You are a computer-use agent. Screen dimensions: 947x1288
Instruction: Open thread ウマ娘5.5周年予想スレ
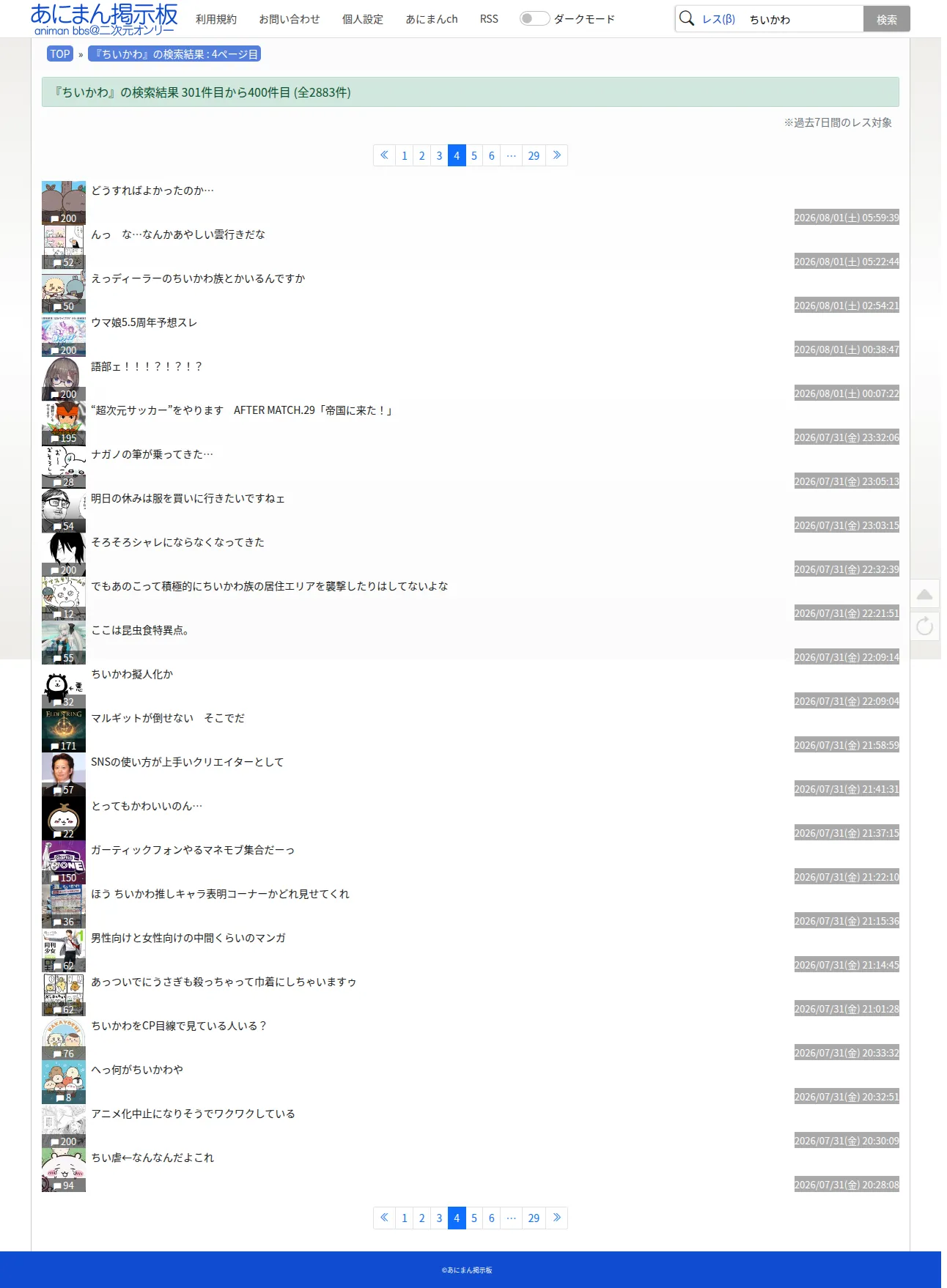coord(144,322)
